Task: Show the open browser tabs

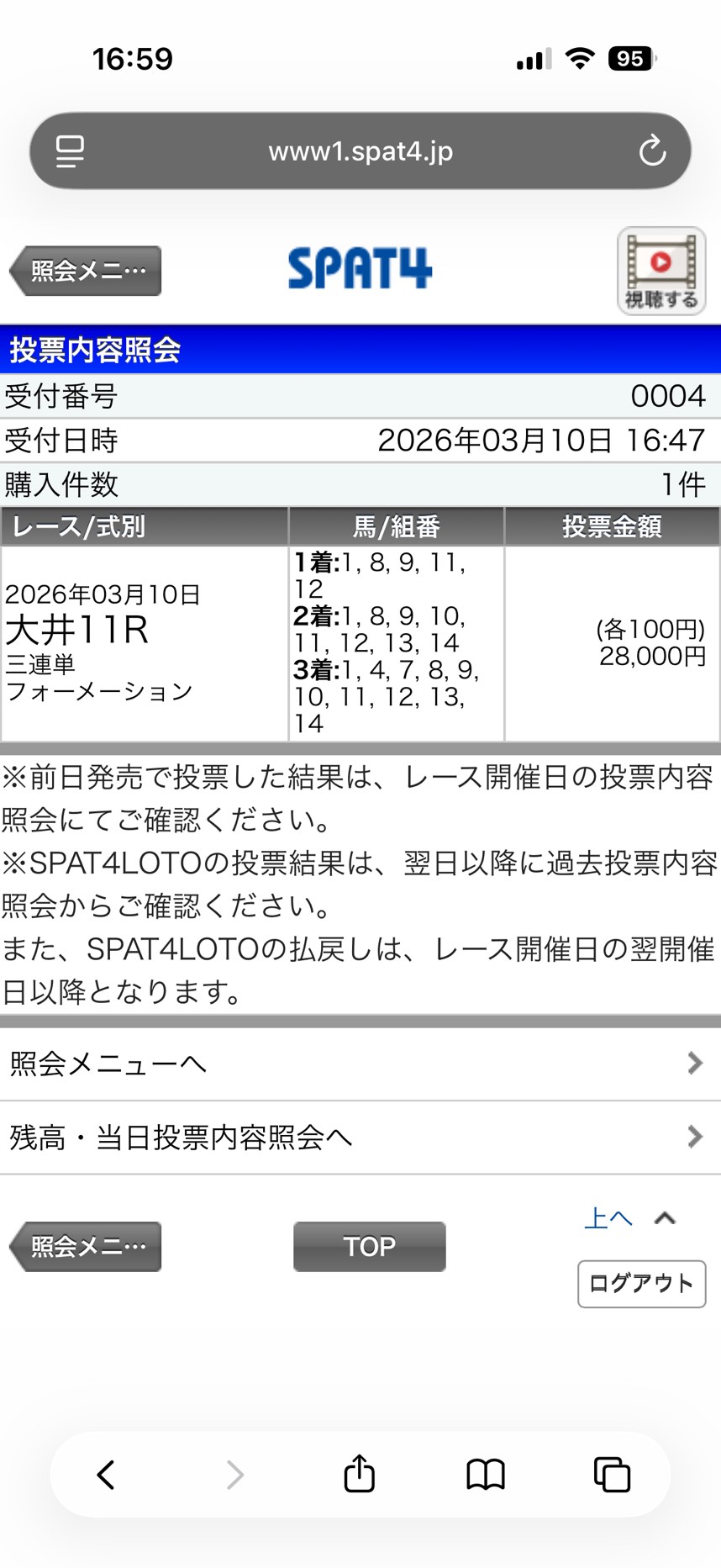Action: pos(612,1475)
